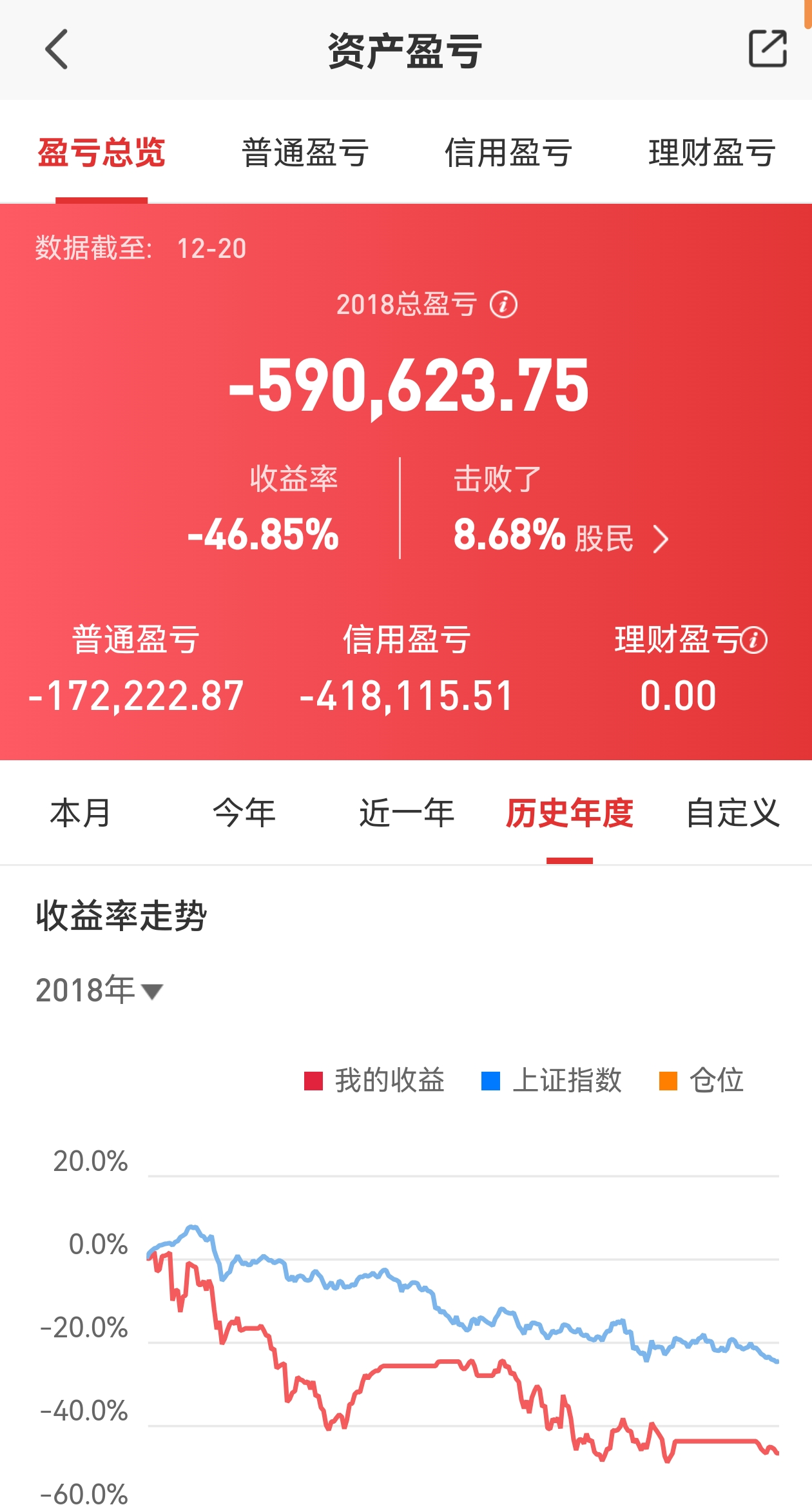
Task: Select 历史年度 period tab
Action: 569,812
